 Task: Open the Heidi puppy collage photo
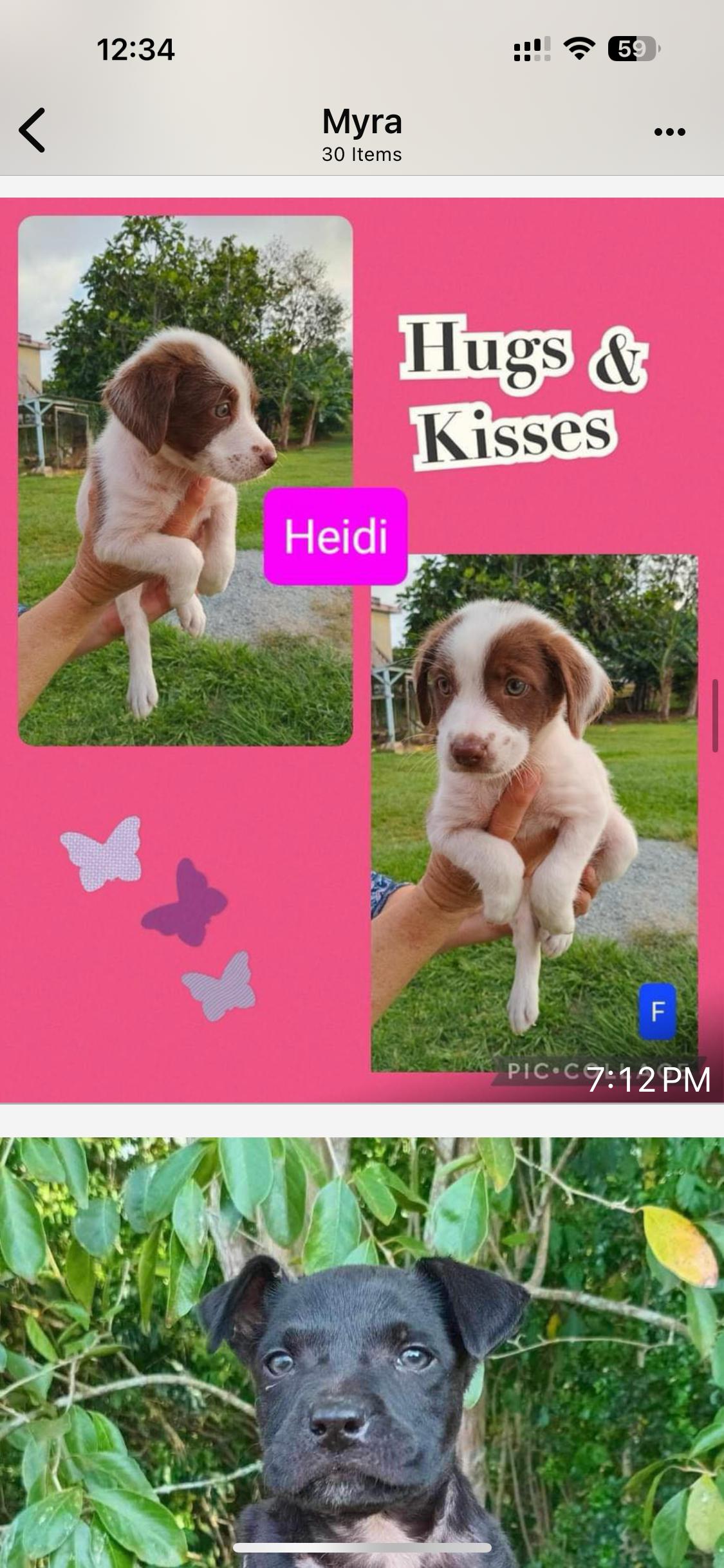point(362,650)
